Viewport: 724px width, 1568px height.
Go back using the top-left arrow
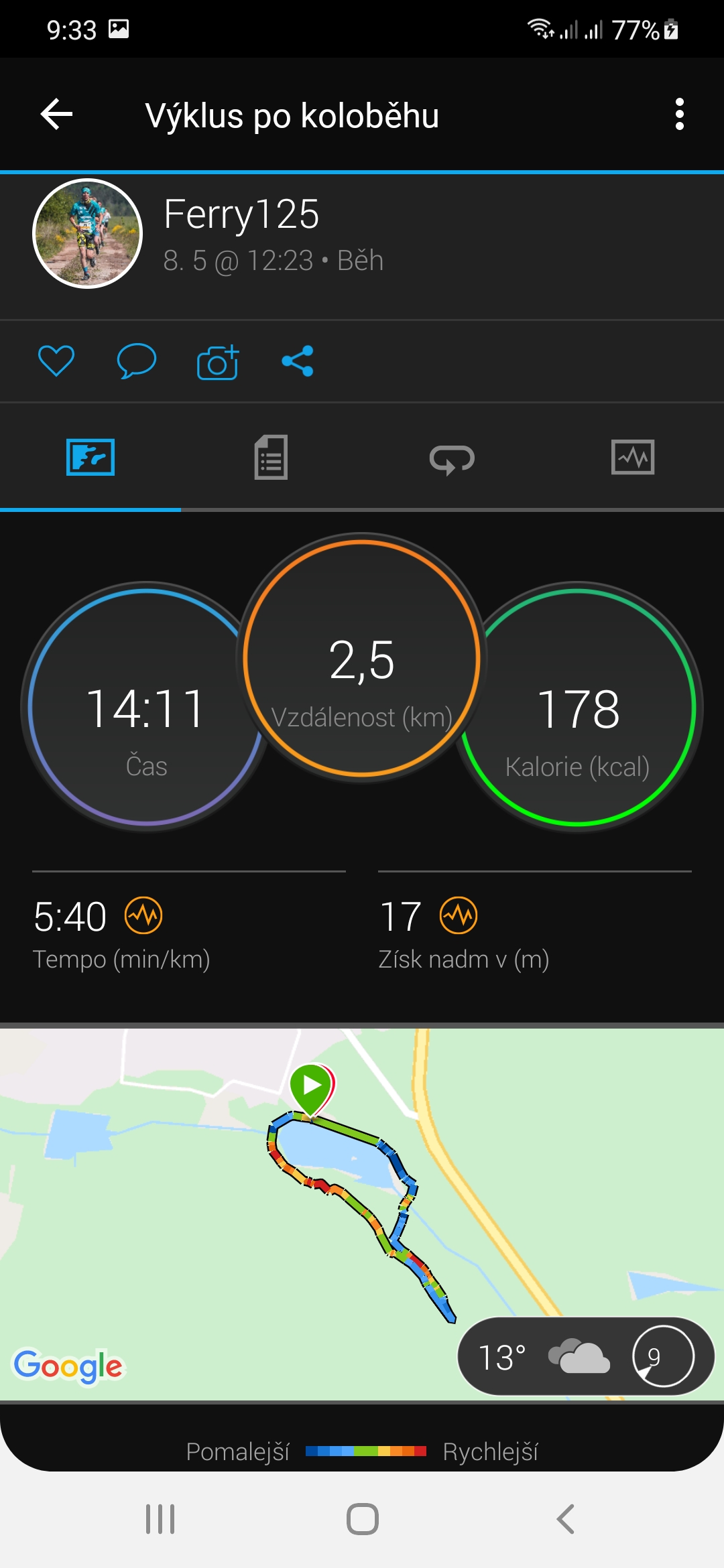(x=57, y=115)
